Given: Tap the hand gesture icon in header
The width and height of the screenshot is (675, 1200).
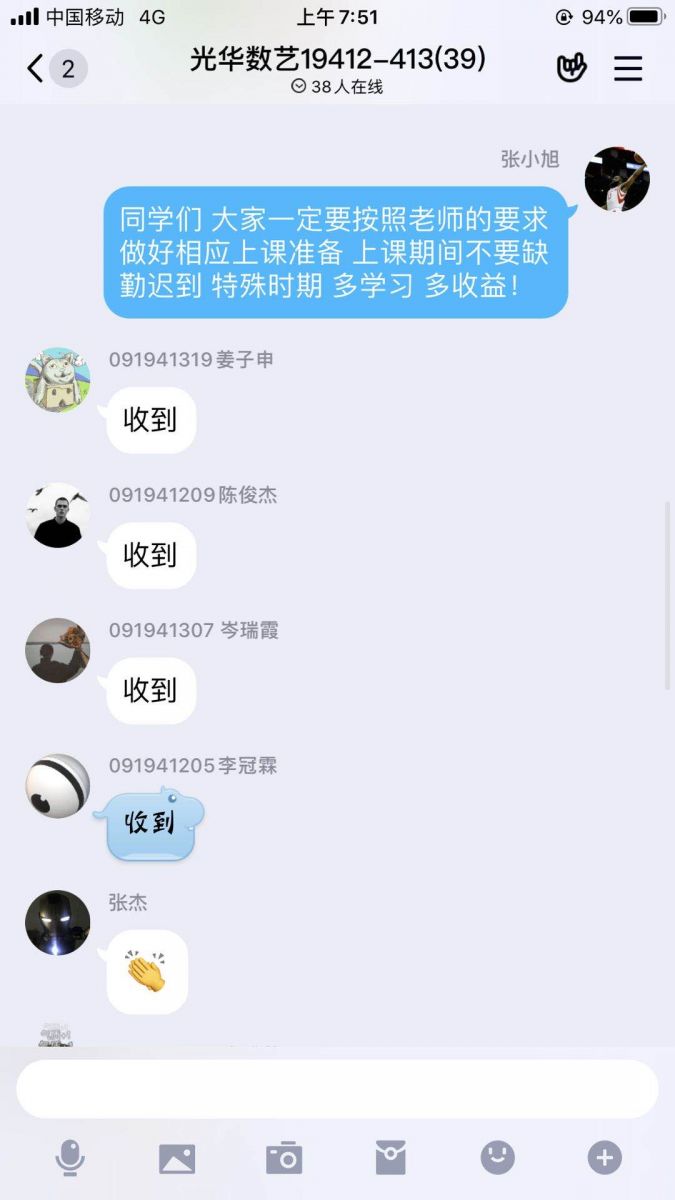Looking at the screenshot, I should pyautogui.click(x=571, y=68).
